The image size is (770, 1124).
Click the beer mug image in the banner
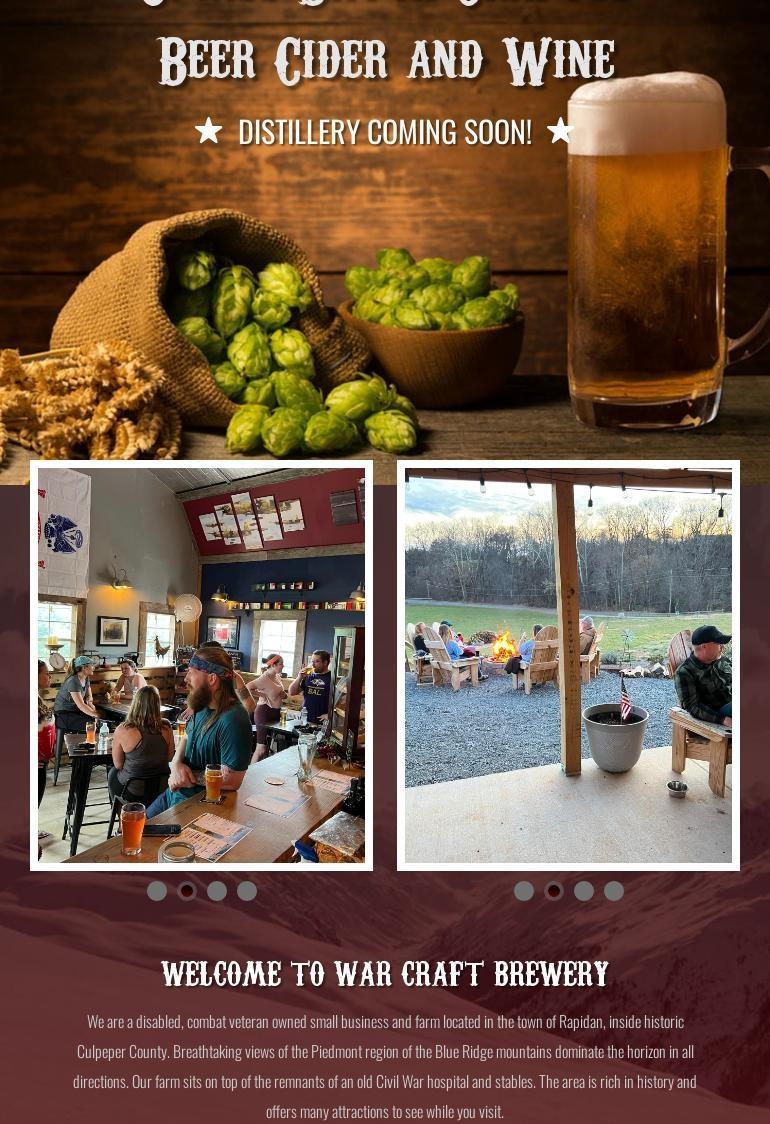[650, 270]
